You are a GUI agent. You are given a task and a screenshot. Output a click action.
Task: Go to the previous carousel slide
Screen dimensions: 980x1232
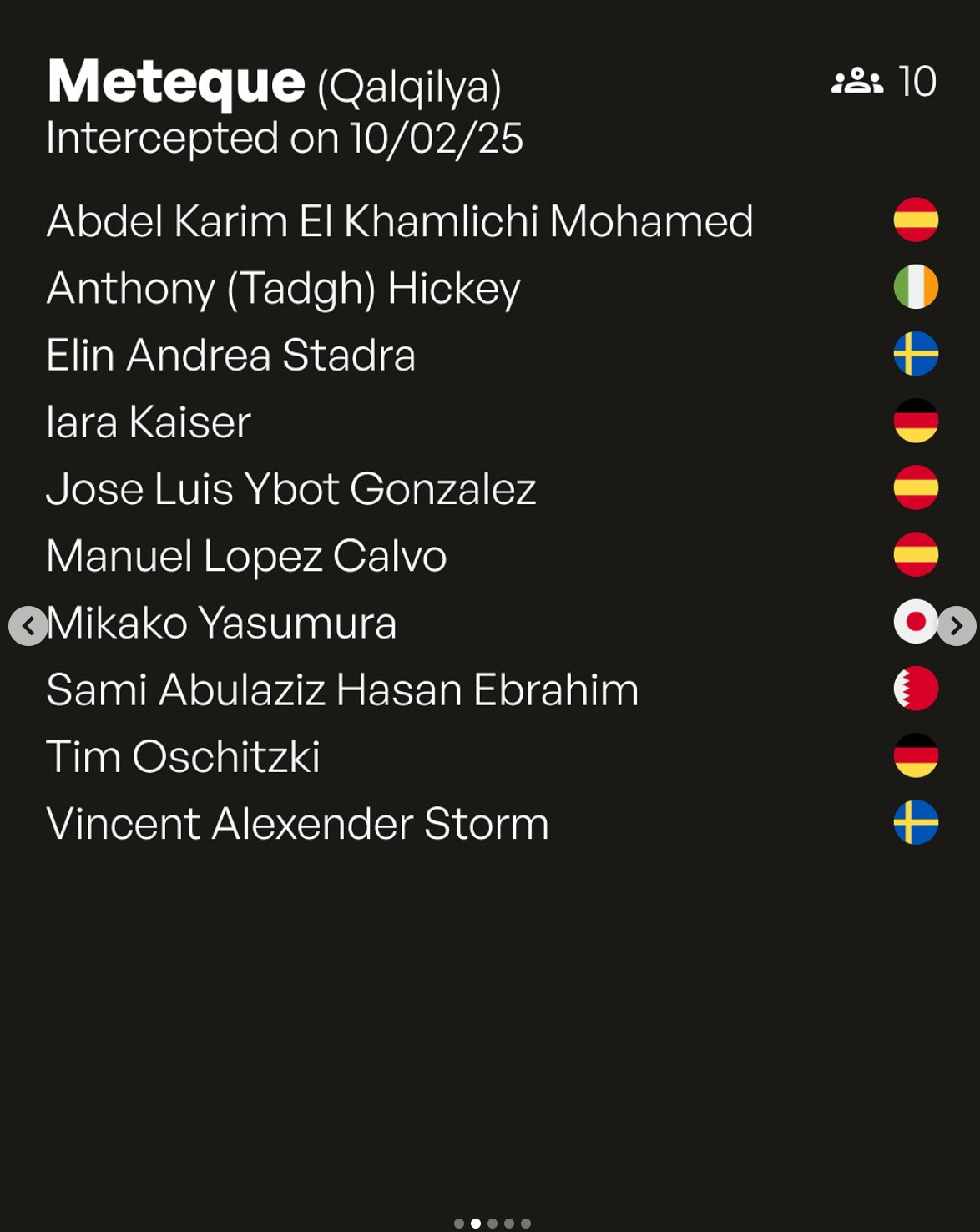pyautogui.click(x=28, y=625)
